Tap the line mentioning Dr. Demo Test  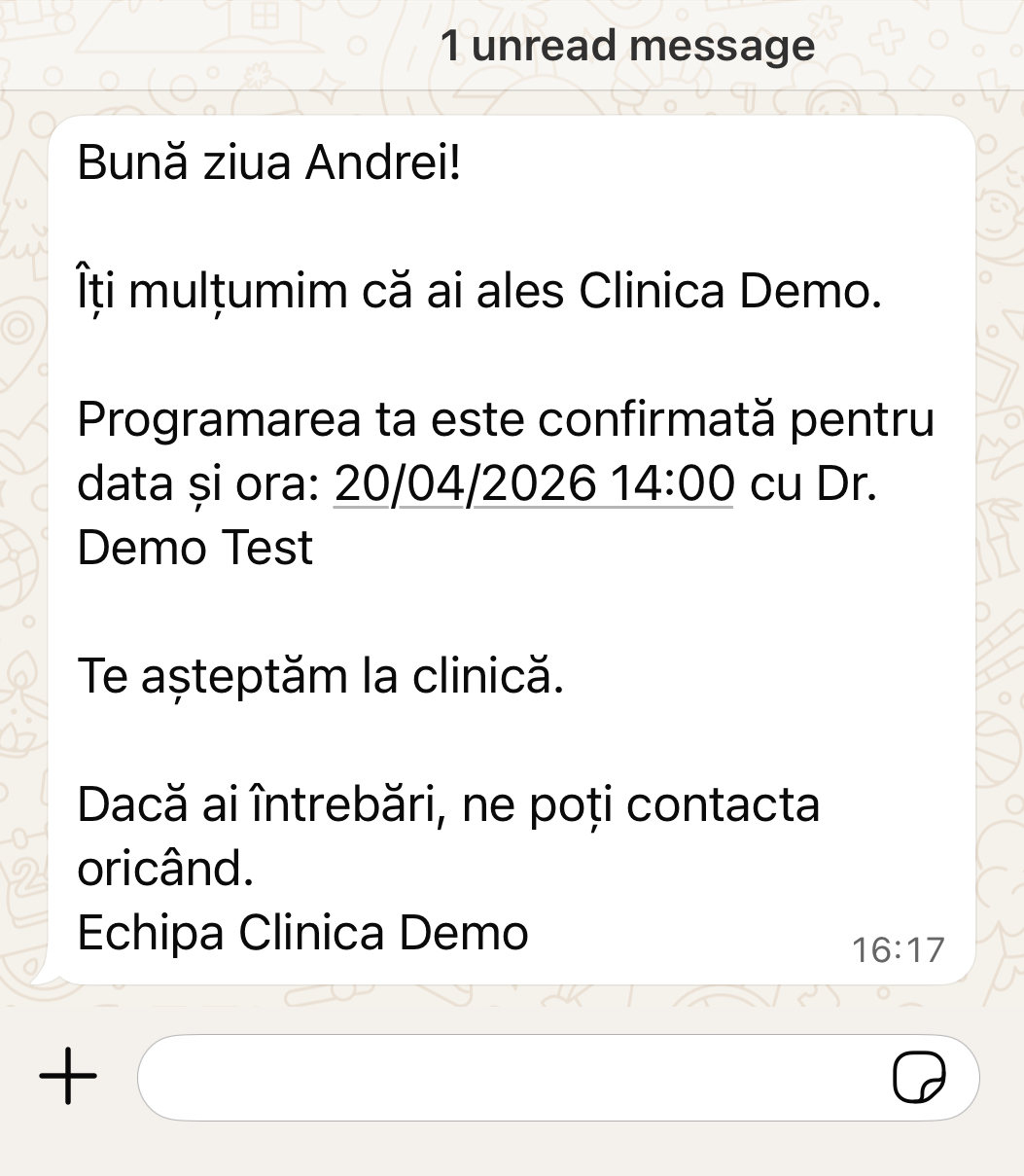coord(194,548)
